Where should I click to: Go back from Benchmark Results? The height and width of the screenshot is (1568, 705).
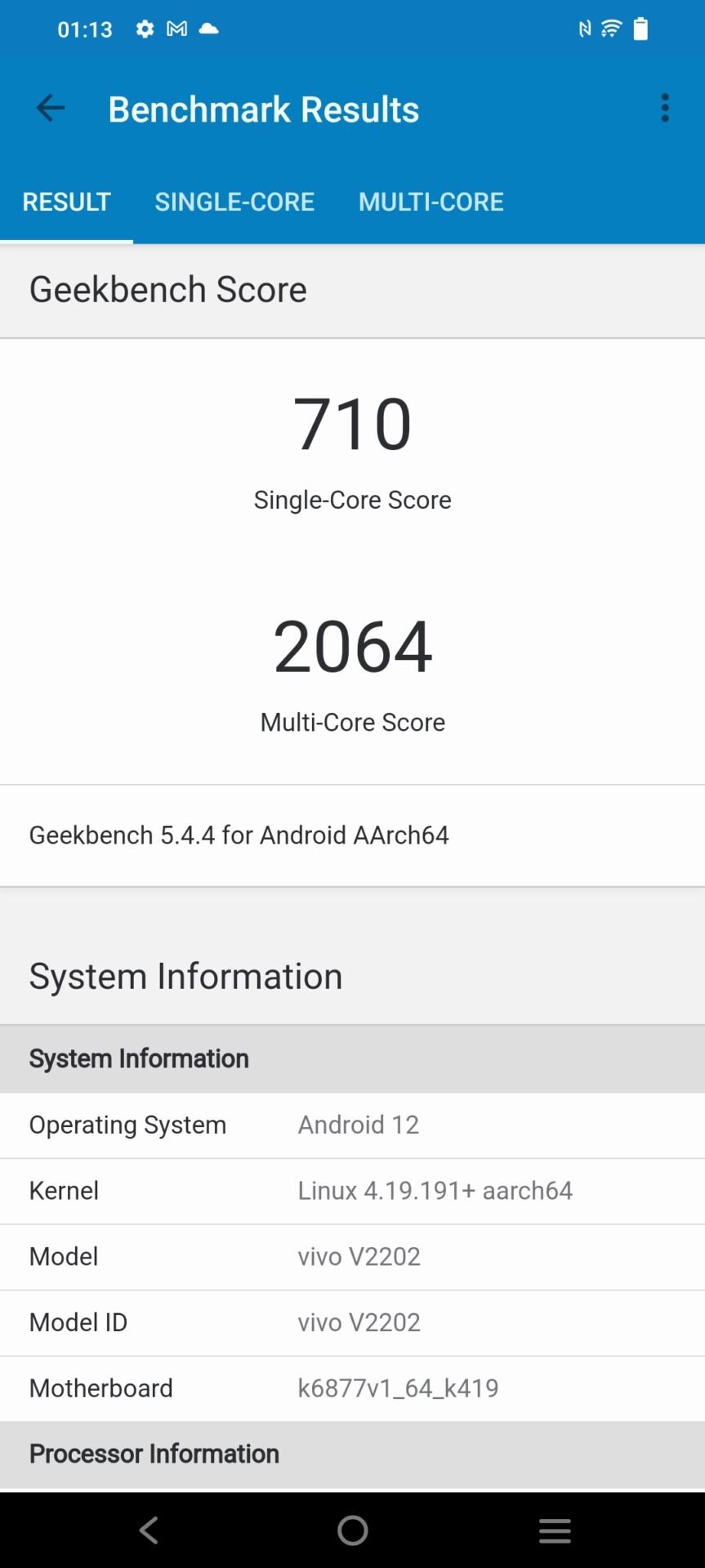point(51,109)
